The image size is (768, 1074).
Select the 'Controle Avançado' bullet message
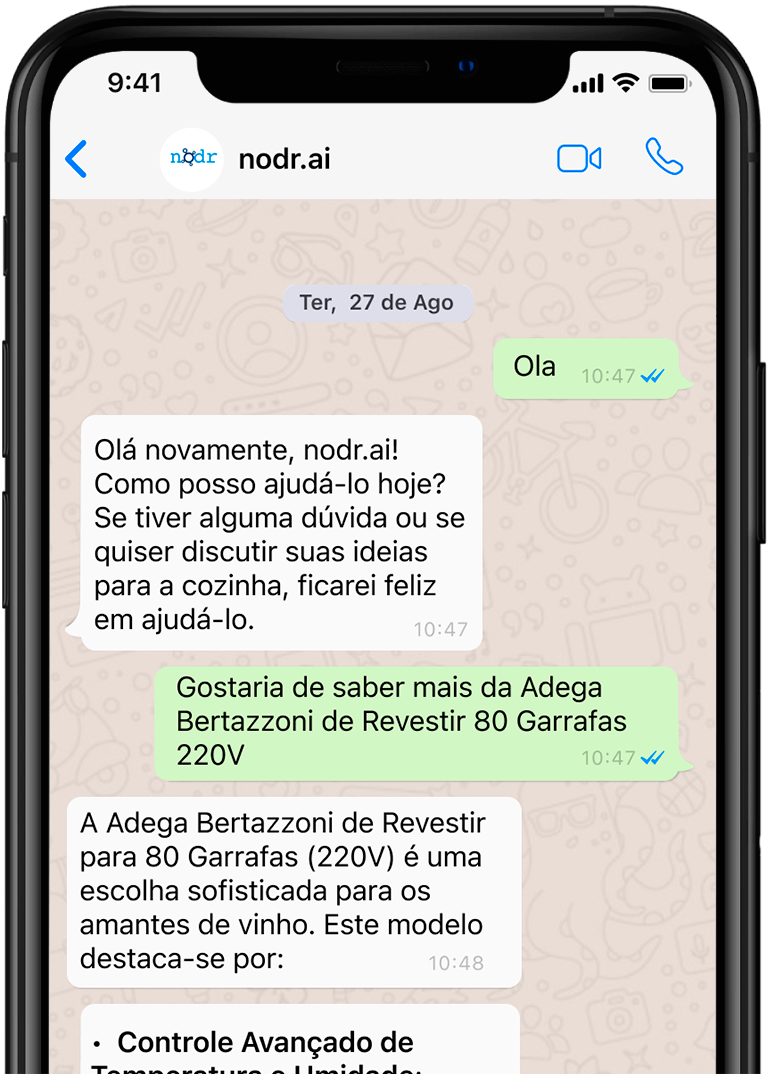click(290, 1045)
